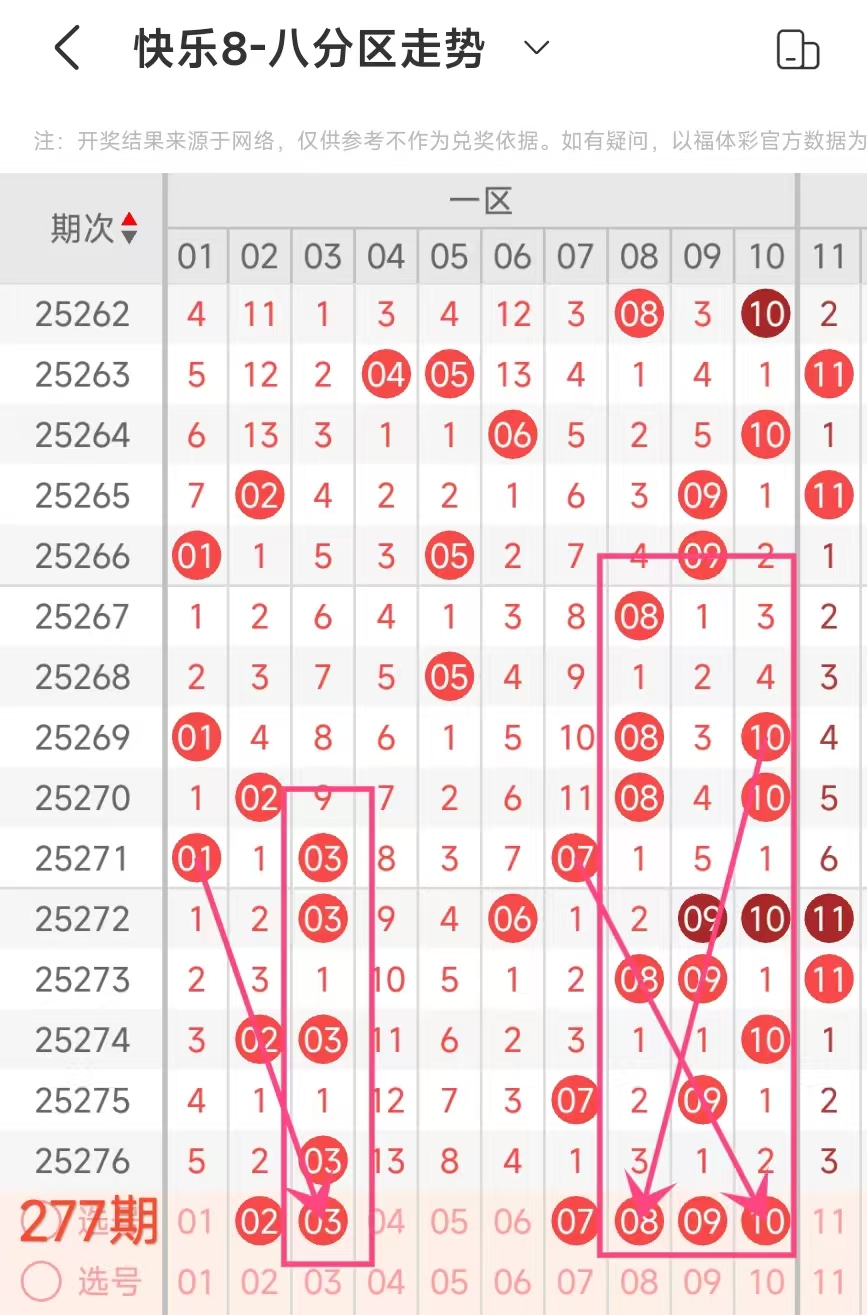The width and height of the screenshot is (867, 1315).
Task: Deselect the highlighted 09 ball in the selection row
Action: (702, 1221)
